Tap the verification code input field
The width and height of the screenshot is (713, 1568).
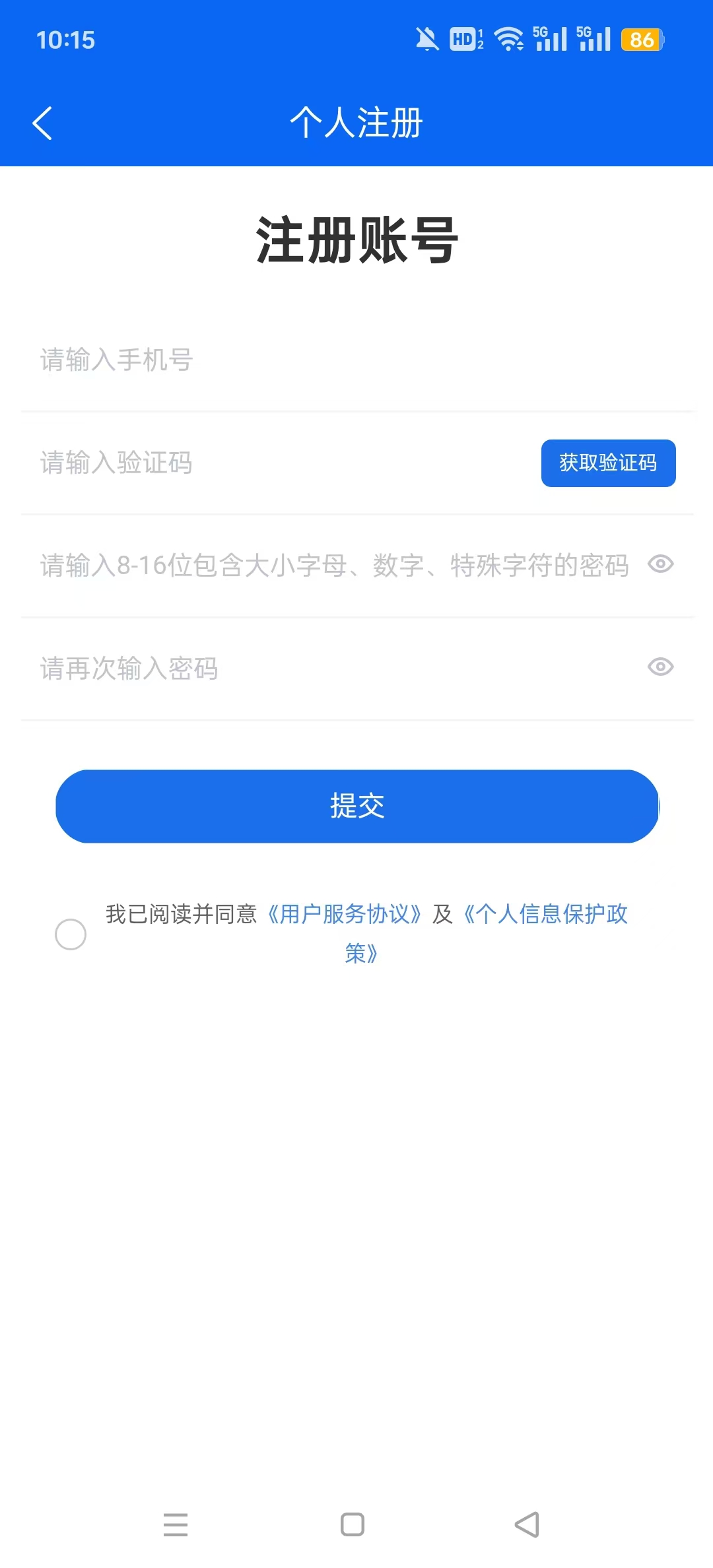(277, 463)
